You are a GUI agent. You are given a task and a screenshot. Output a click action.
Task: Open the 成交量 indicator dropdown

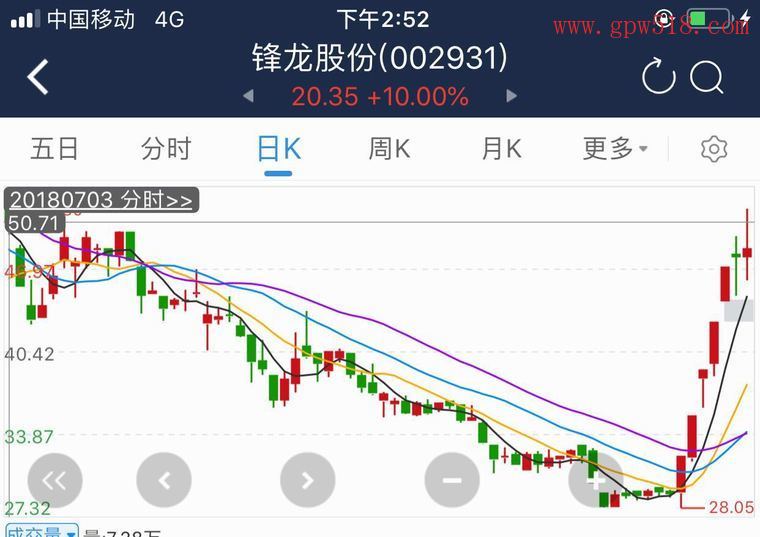click(x=40, y=531)
